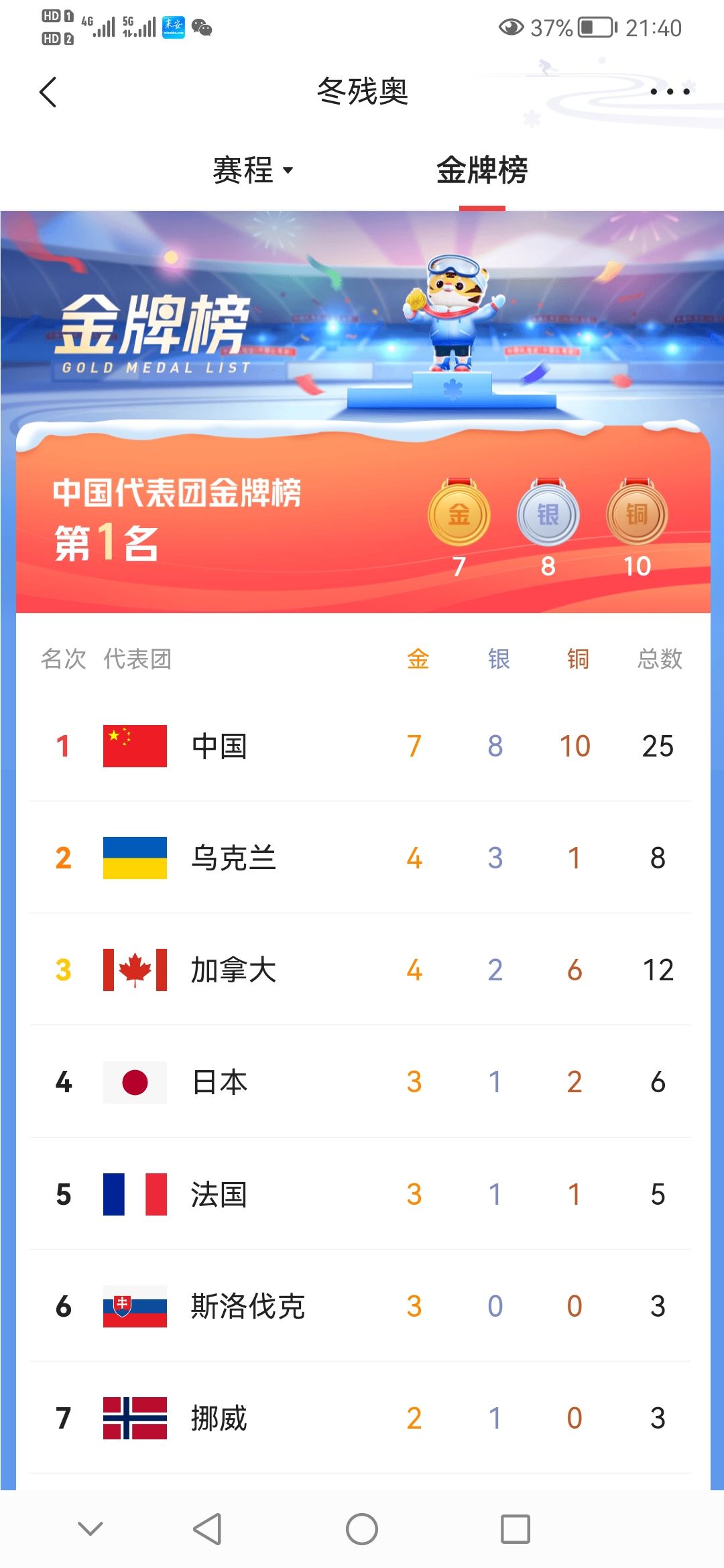The width and height of the screenshot is (724, 1568).
Task: Go back from the 冬残奥 page
Action: 48,92
